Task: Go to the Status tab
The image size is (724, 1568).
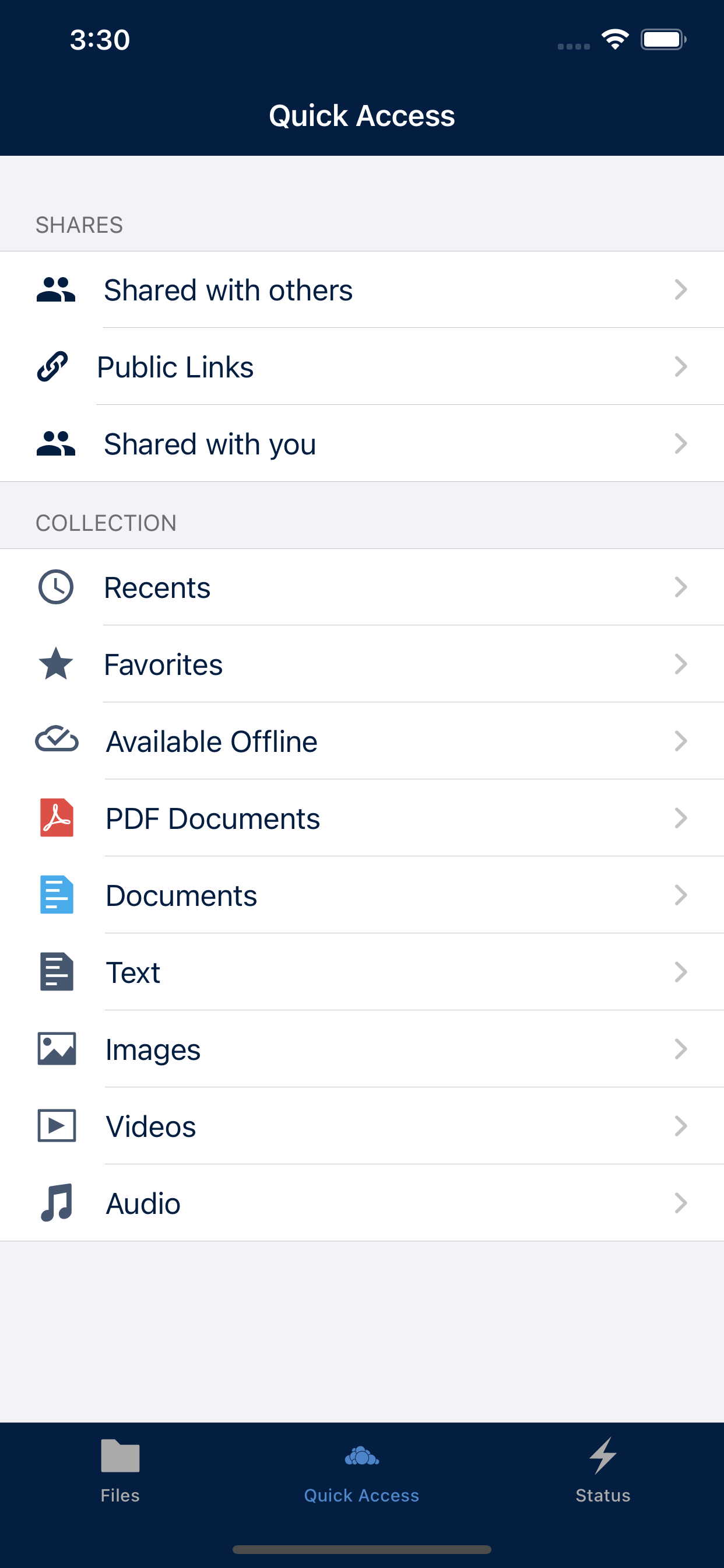Action: coord(602,1471)
